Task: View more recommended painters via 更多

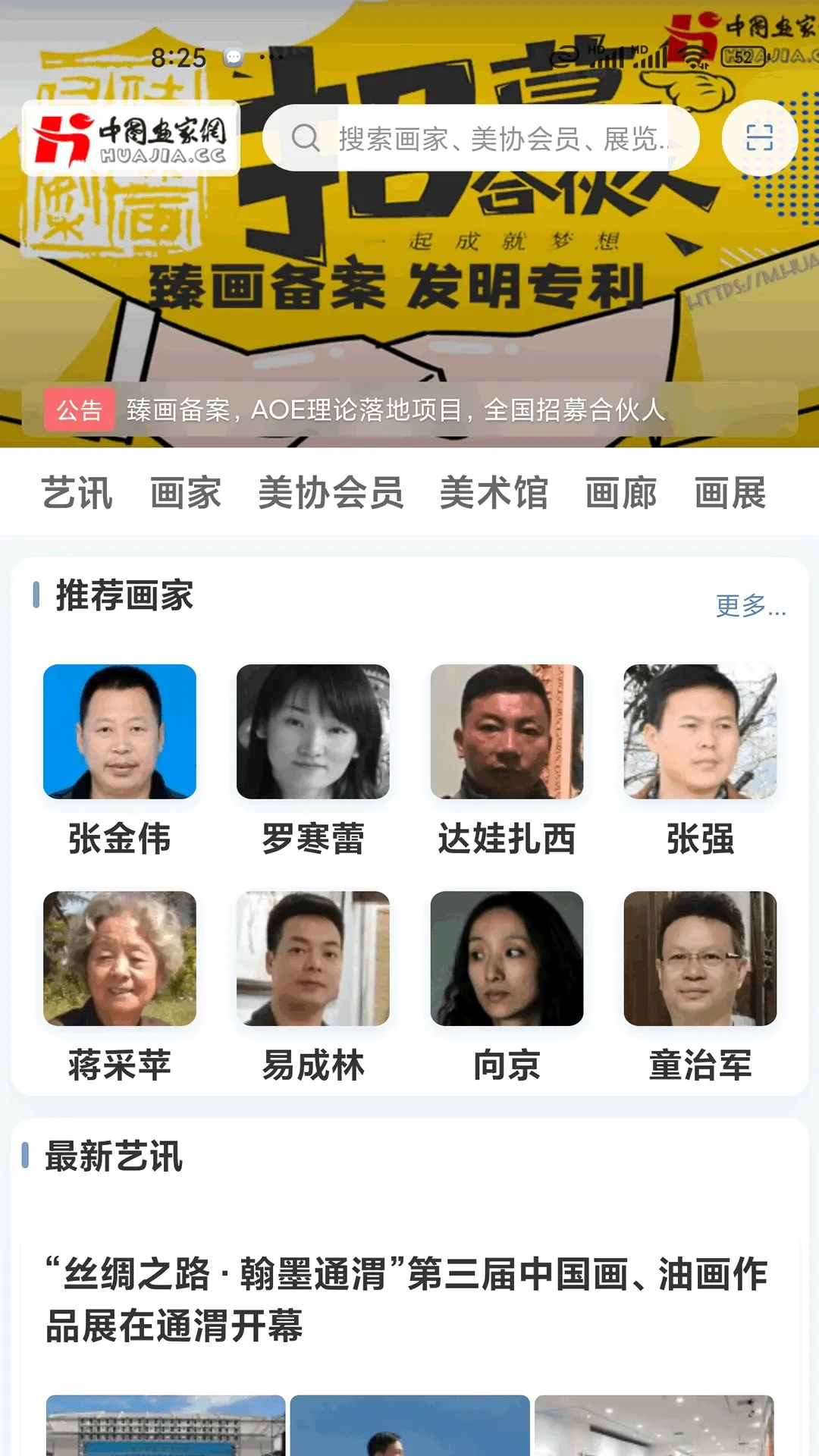Action: tap(751, 605)
